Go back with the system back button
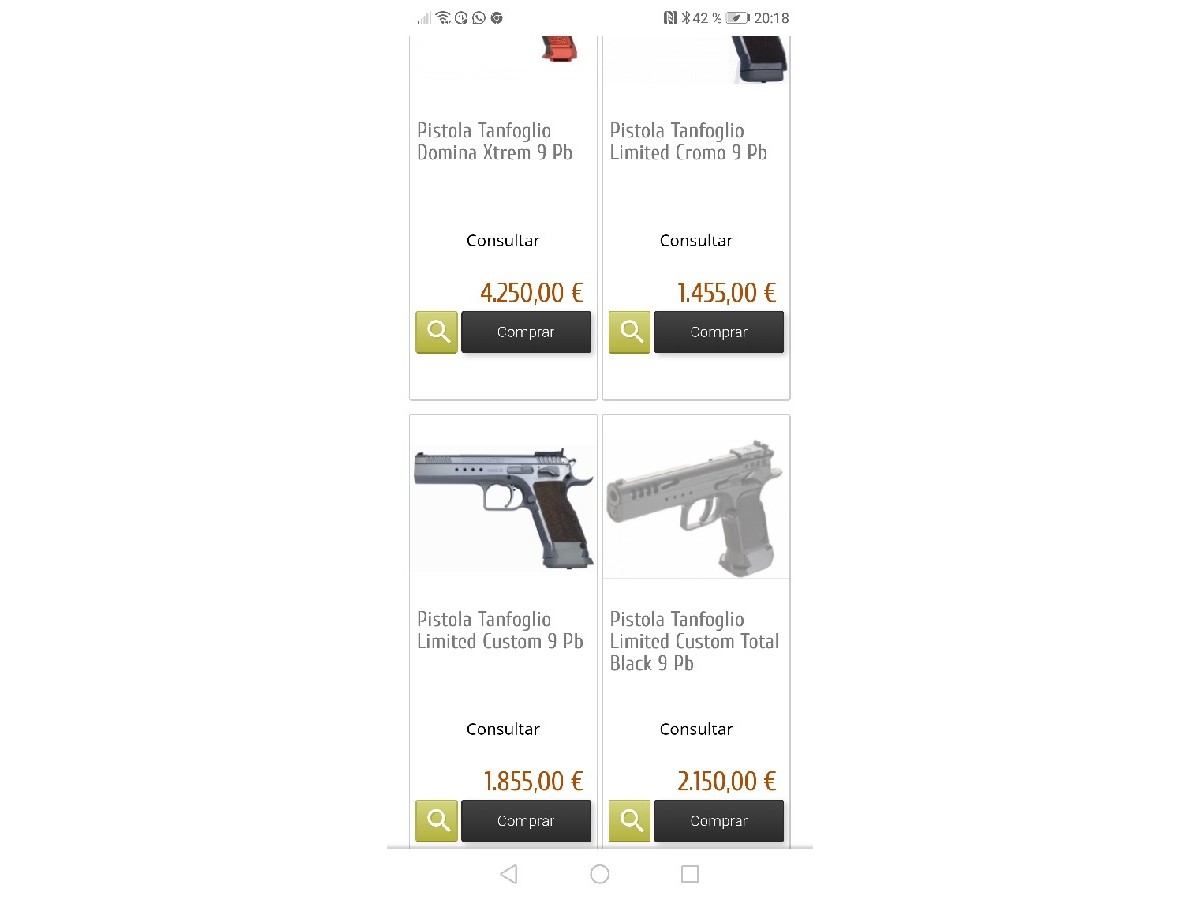 click(x=508, y=874)
